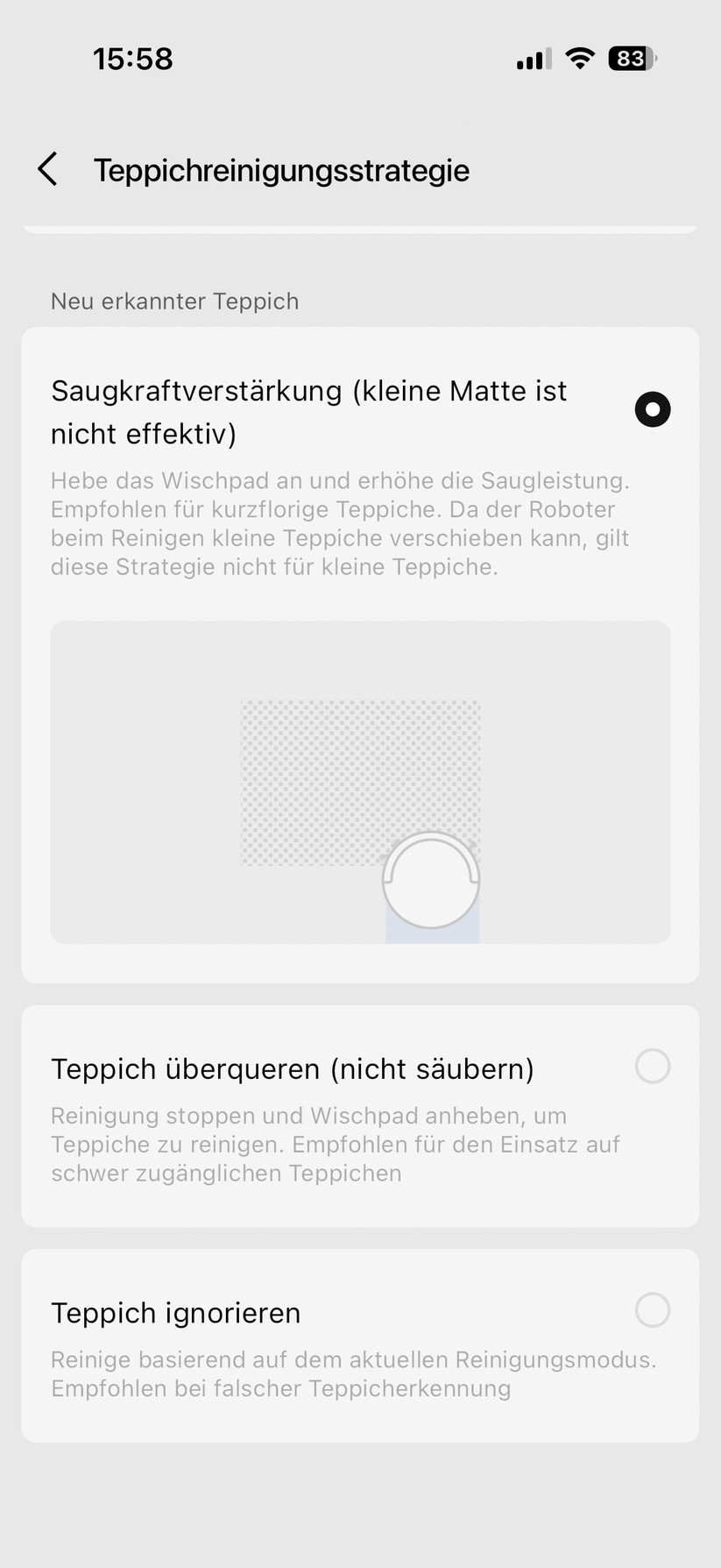Enable the Teppich ignorieren option
The height and width of the screenshot is (1568, 721).
click(x=652, y=1309)
